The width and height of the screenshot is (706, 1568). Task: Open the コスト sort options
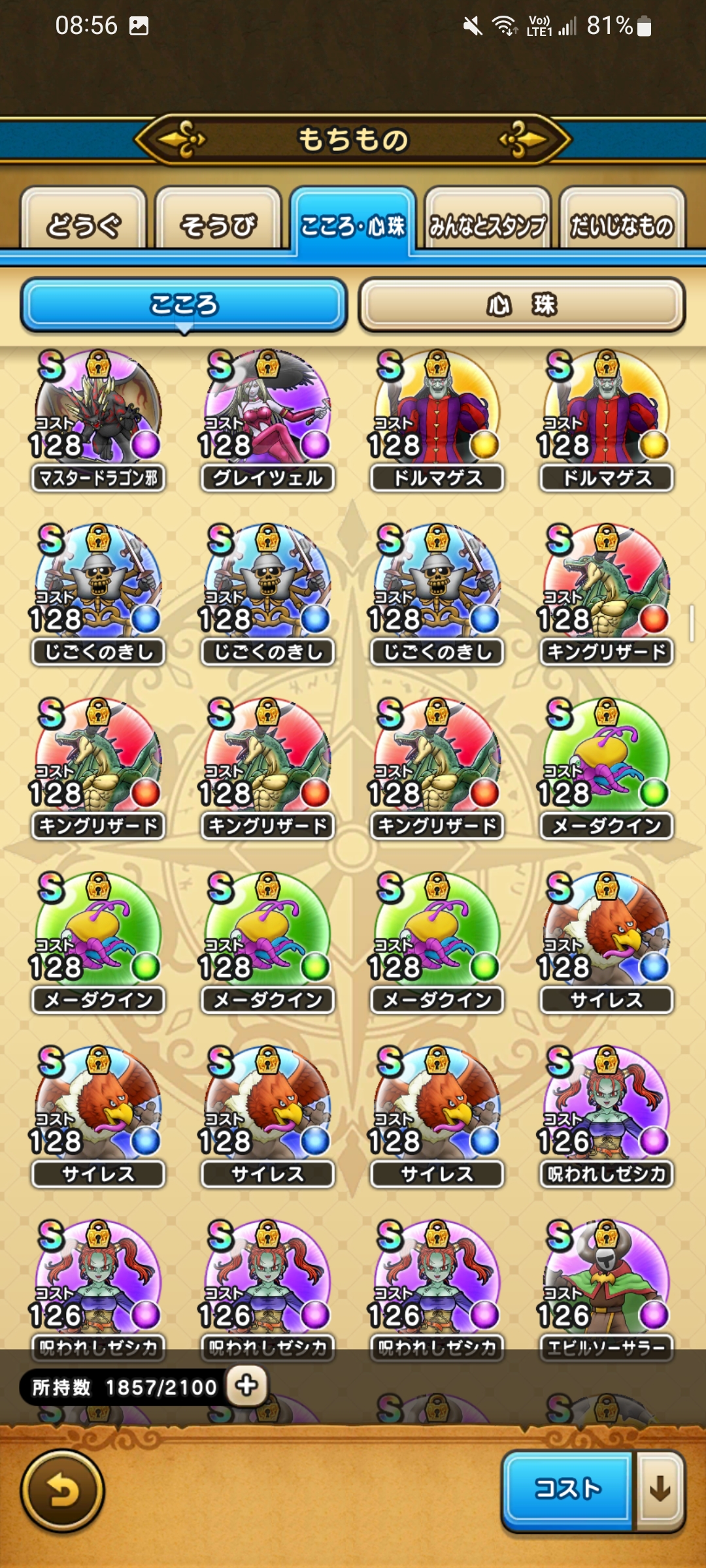(567, 1490)
